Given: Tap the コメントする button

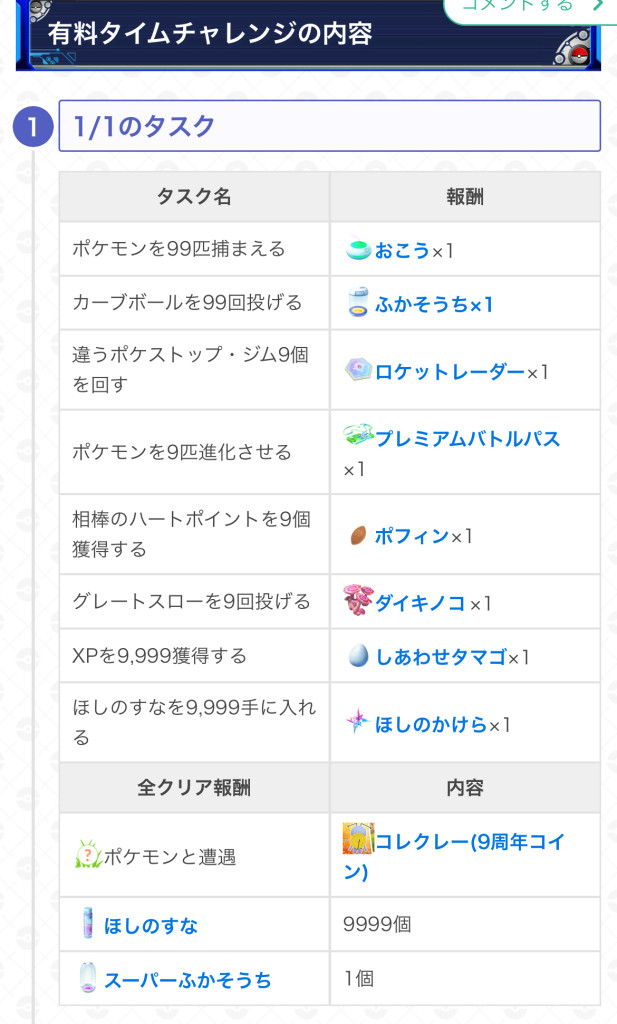Looking at the screenshot, I should coord(527,6).
